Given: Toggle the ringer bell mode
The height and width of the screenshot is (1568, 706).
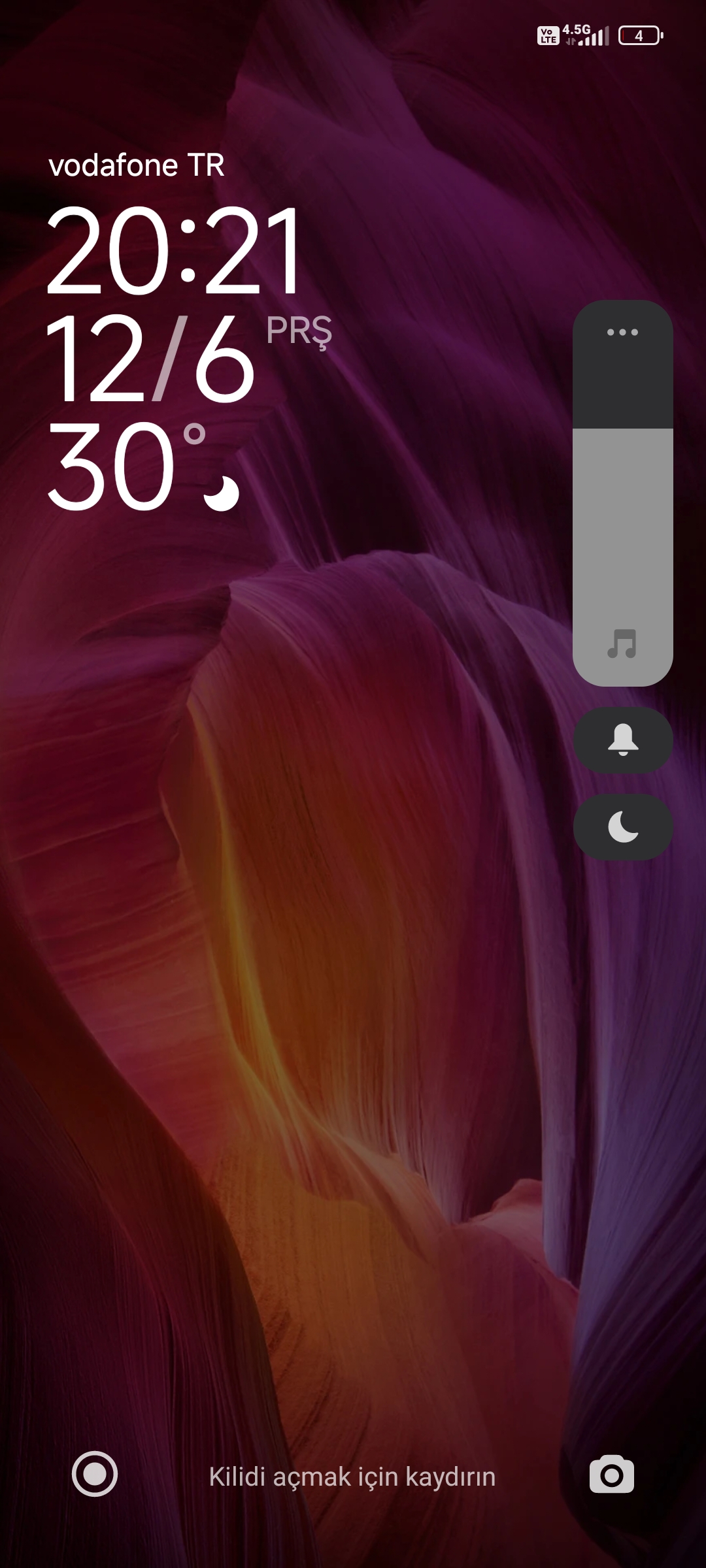Looking at the screenshot, I should (623, 740).
